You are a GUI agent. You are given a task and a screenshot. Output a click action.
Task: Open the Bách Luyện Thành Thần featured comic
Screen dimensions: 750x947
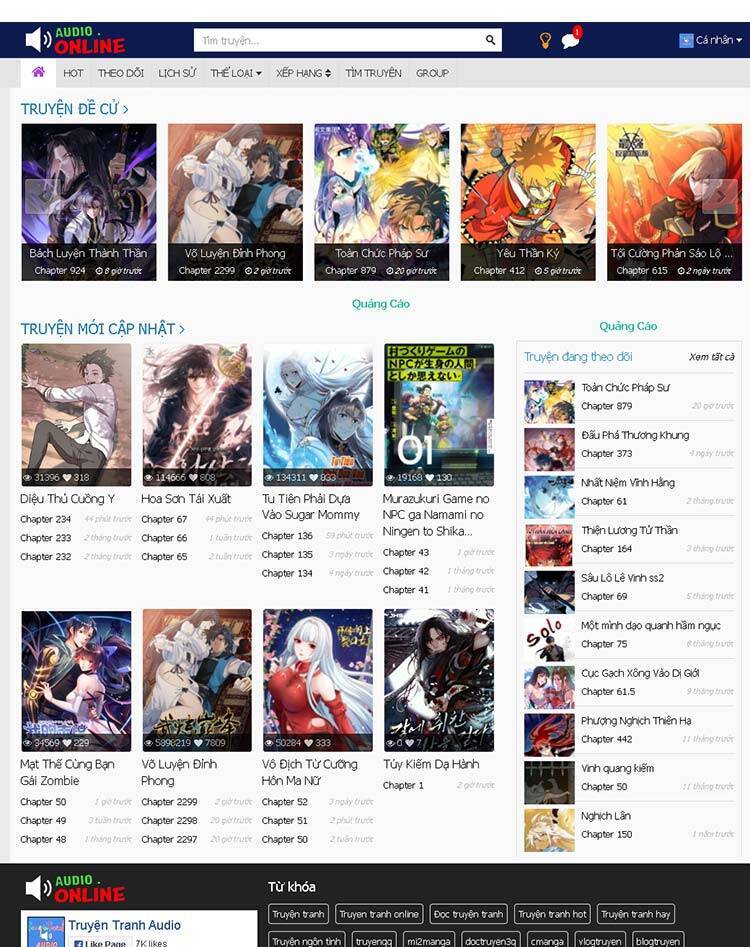88,200
